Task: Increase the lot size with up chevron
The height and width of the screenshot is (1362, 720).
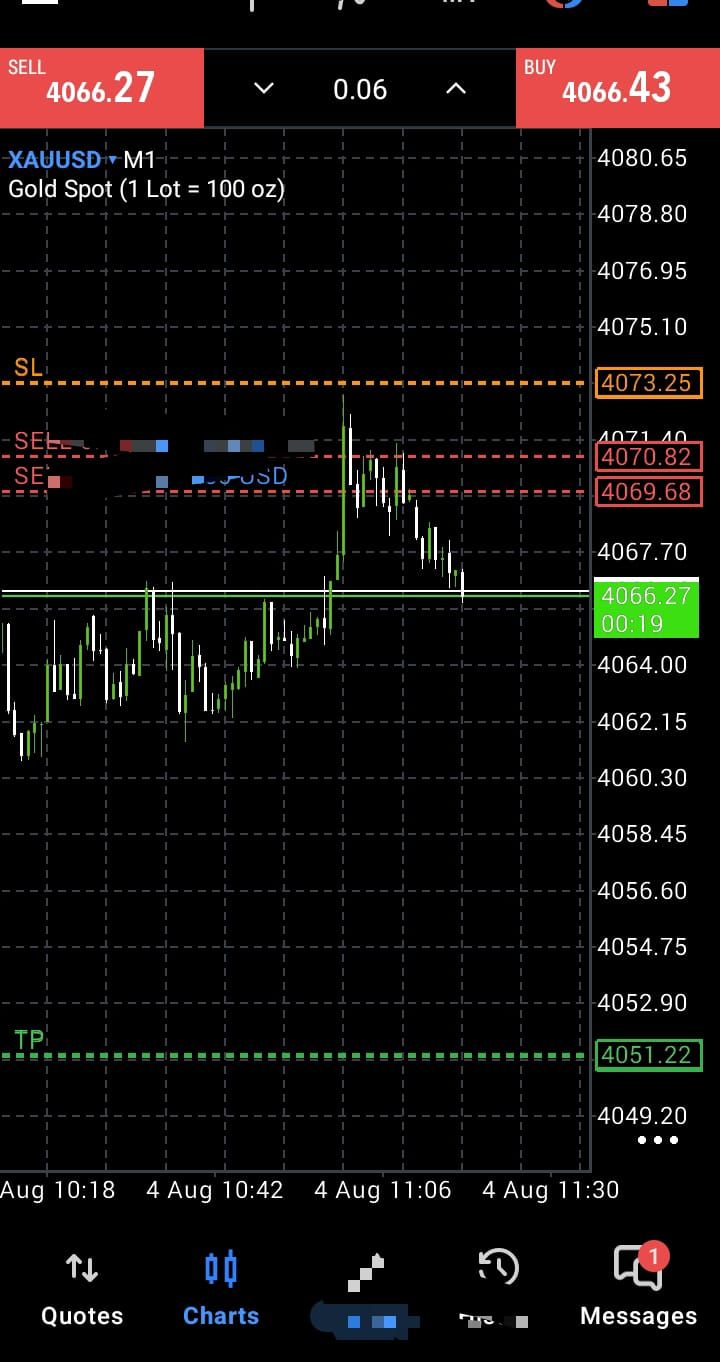Action: [x=456, y=88]
